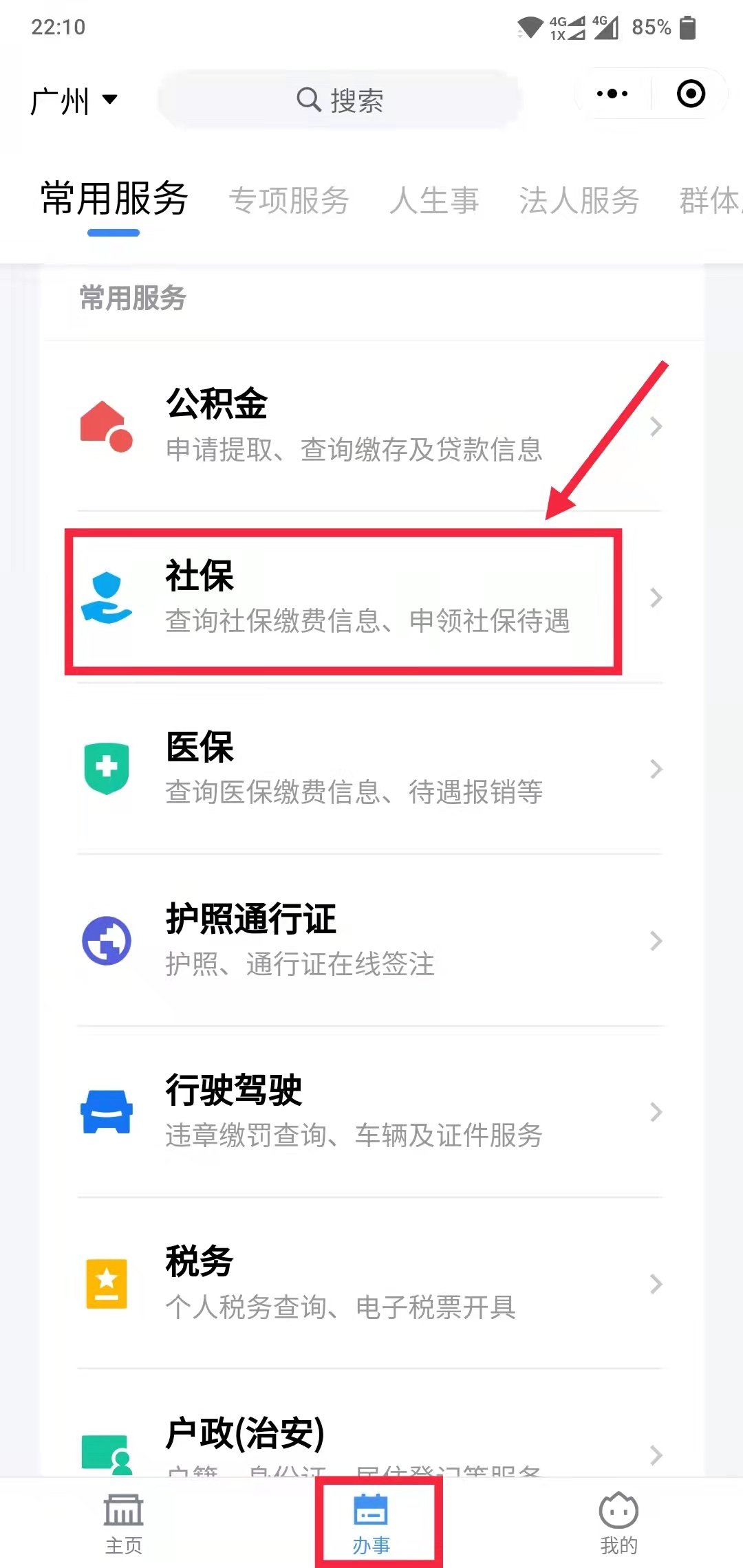The width and height of the screenshot is (743, 1568).
Task: Switch to the 法人服务 tab
Action: [x=579, y=201]
